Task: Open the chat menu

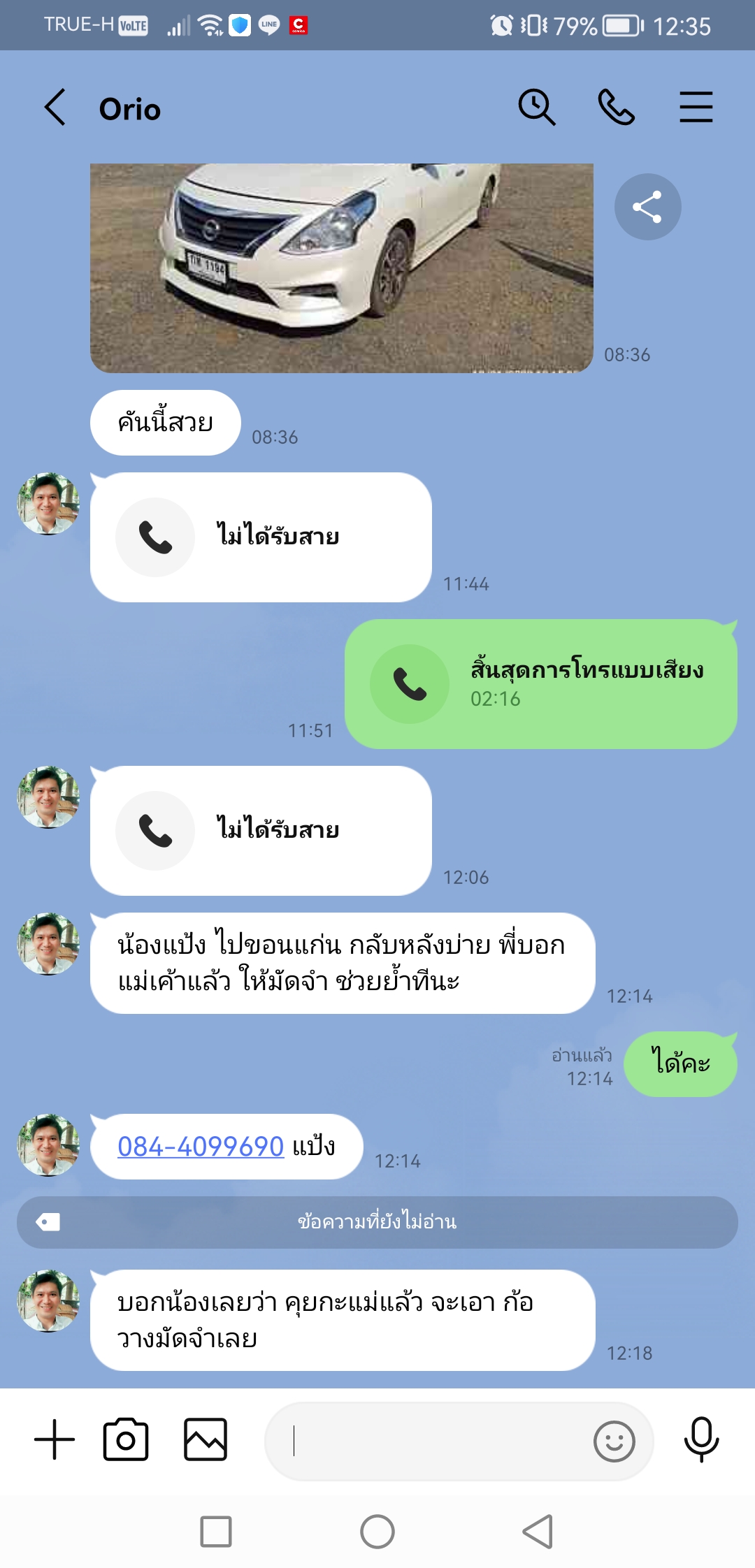Action: click(696, 108)
